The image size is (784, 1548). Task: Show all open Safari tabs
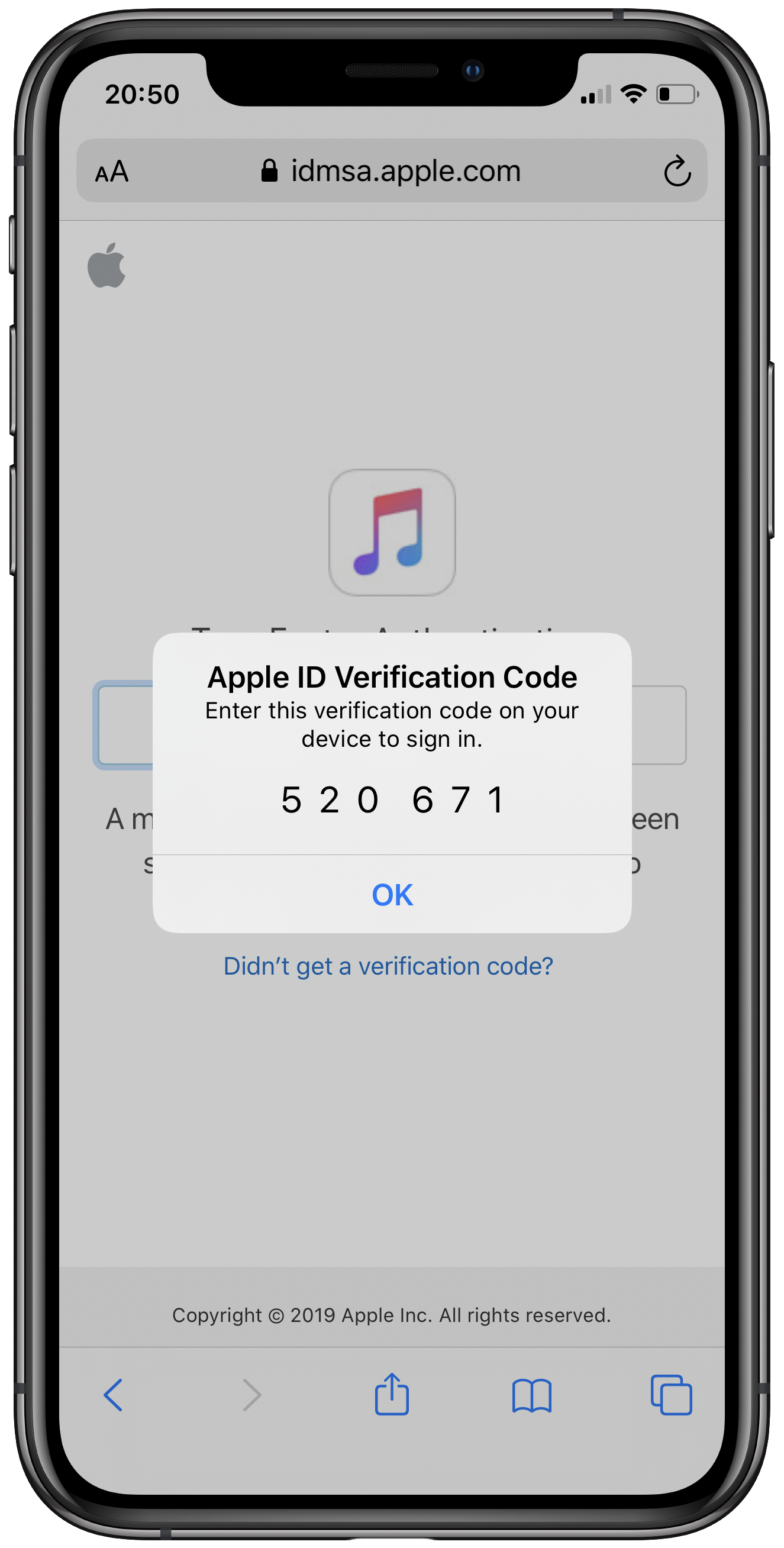coord(671,1395)
